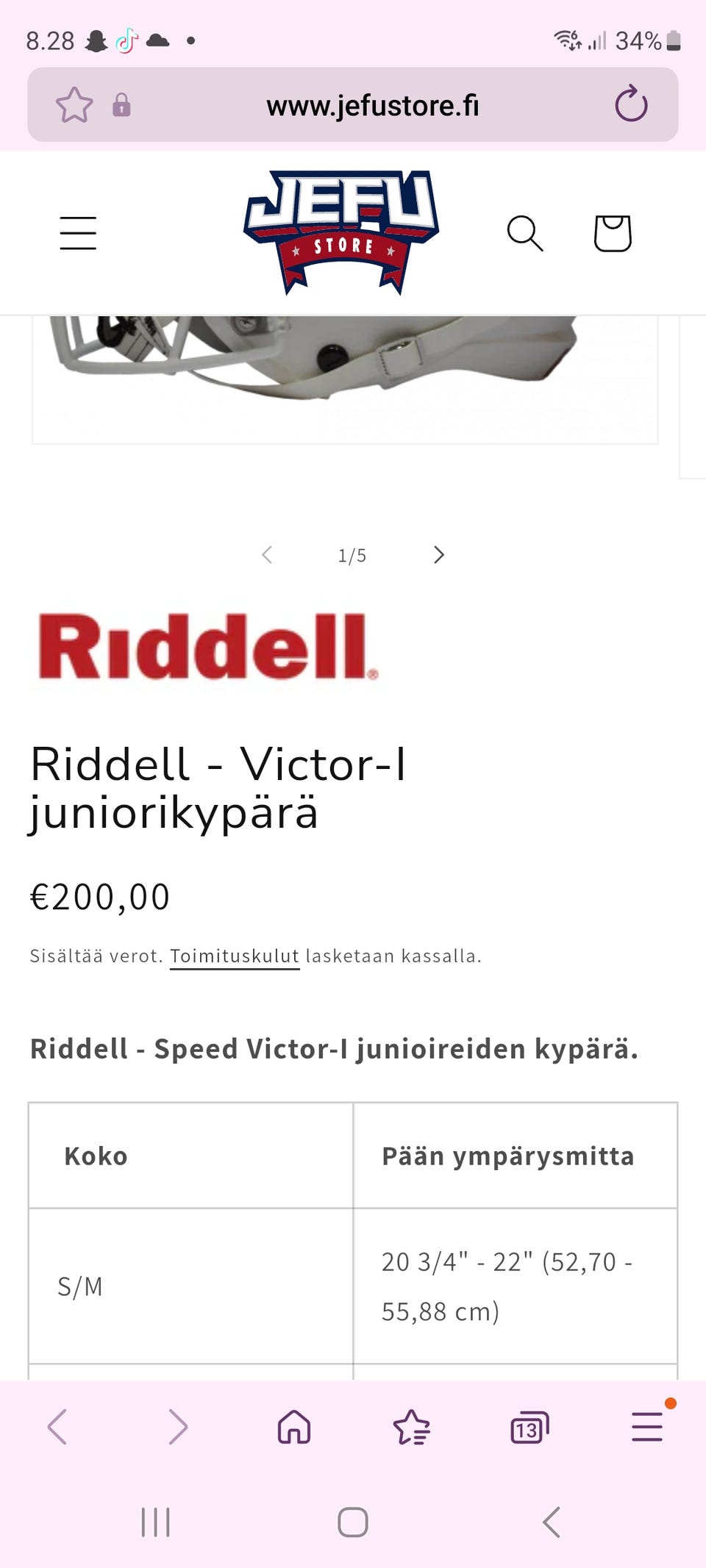706x1568 pixels.
Task: Open the site search
Action: click(526, 233)
